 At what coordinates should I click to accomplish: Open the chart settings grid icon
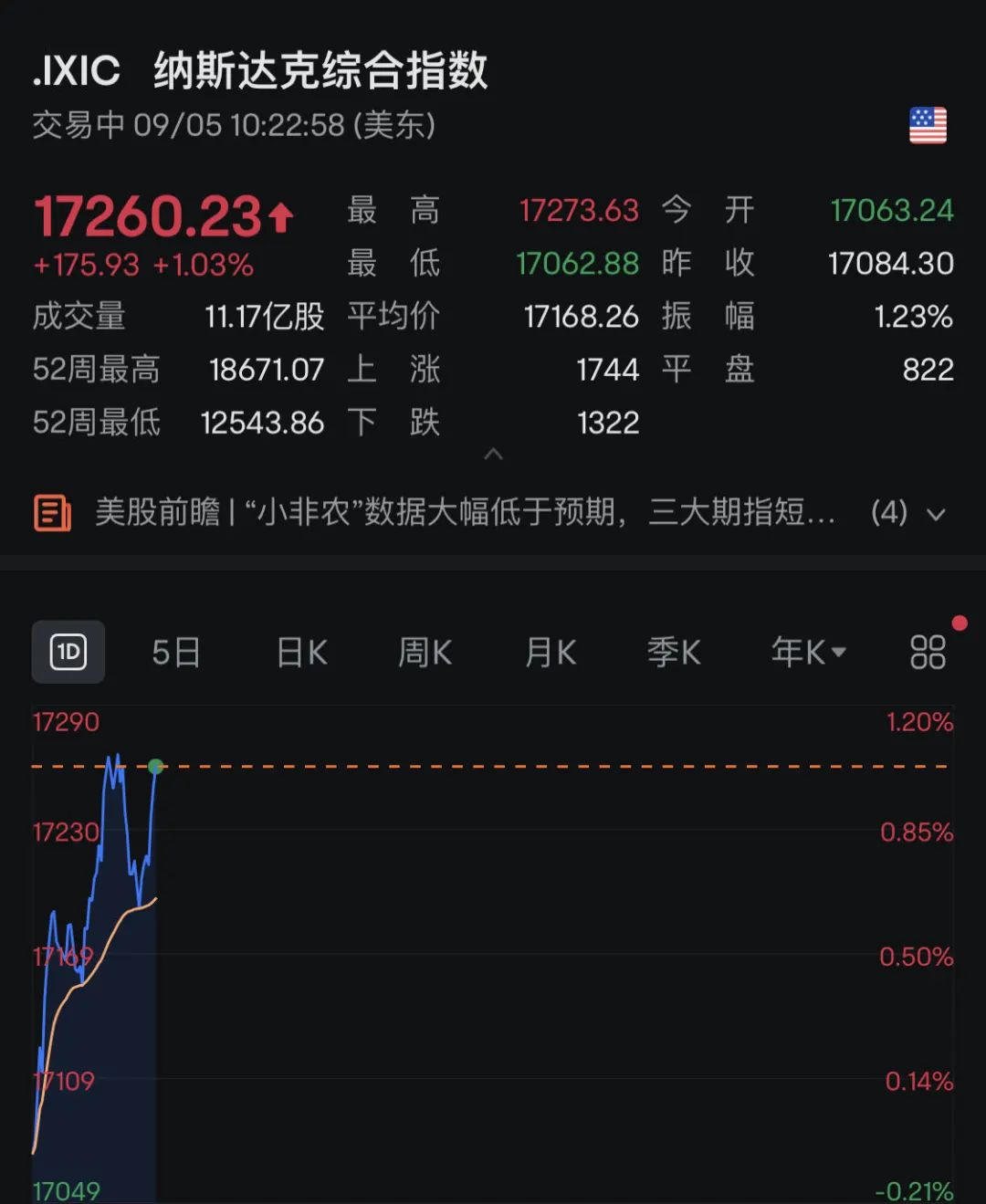[928, 653]
